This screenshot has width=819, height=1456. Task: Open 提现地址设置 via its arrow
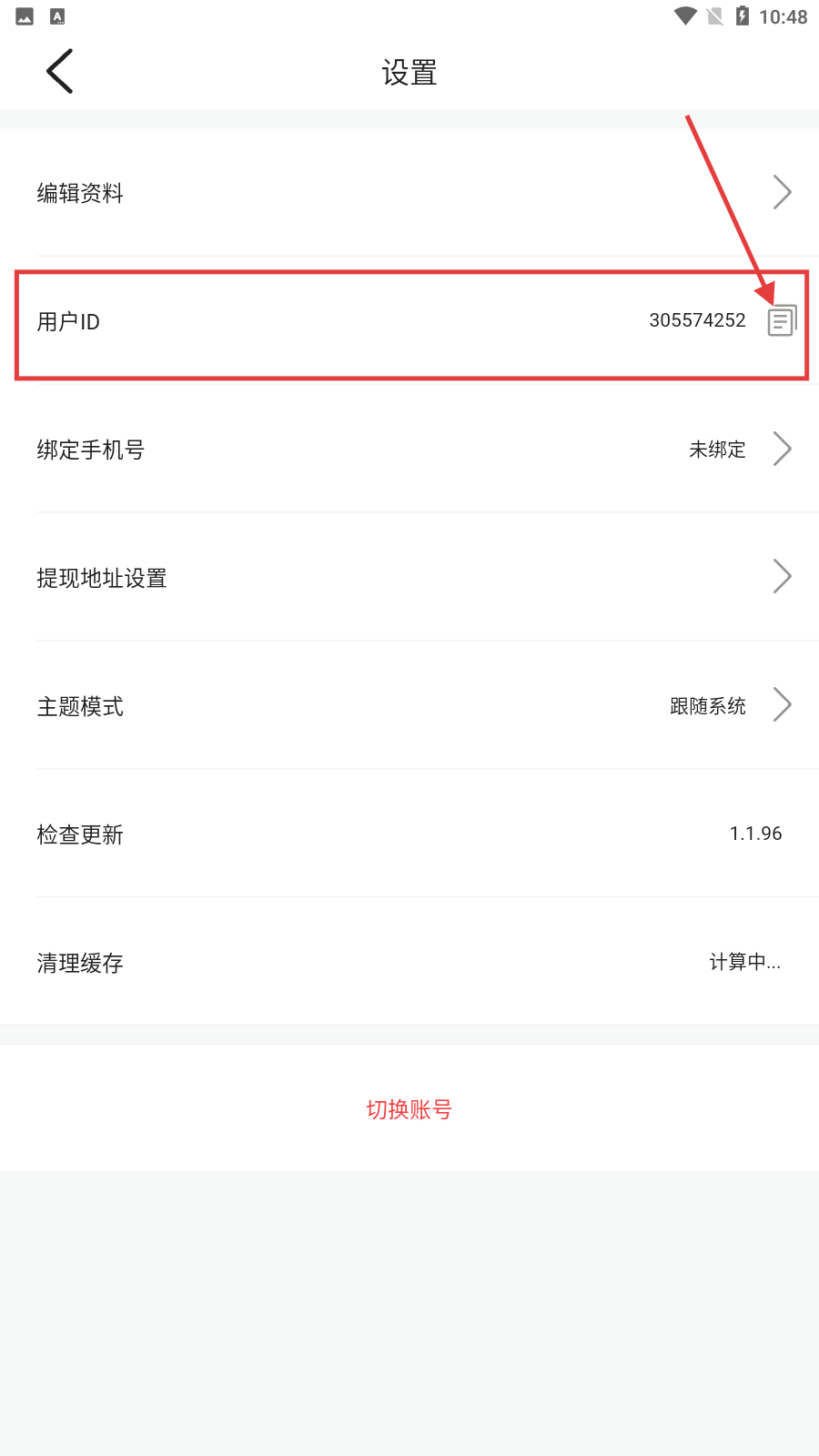click(782, 577)
